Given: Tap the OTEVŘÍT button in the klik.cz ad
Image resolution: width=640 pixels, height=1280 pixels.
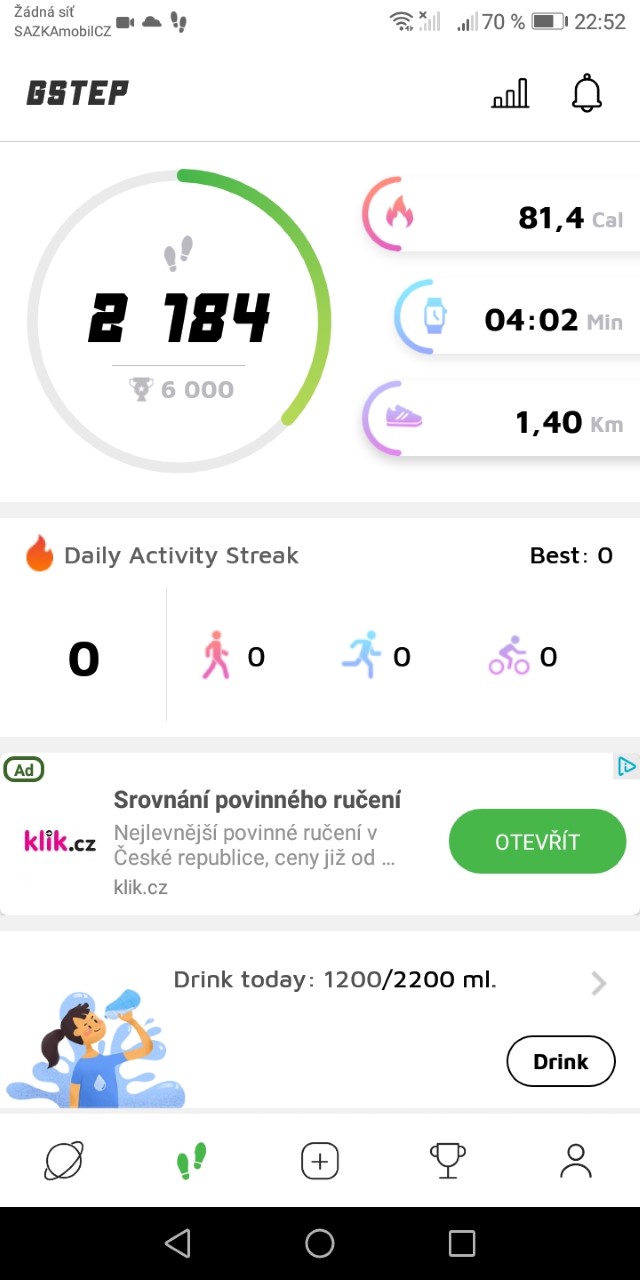Looking at the screenshot, I should 537,841.
